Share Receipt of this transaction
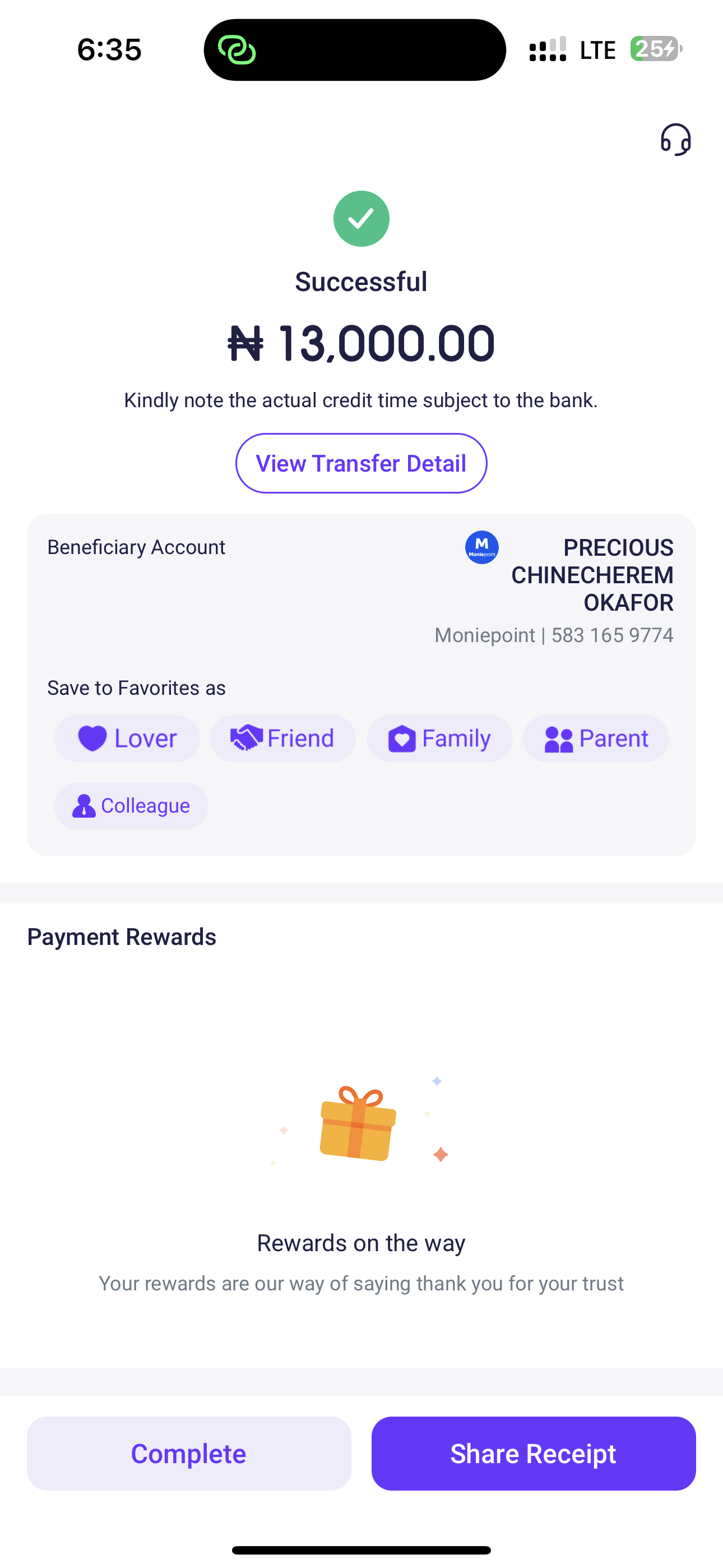723x1568 pixels. (x=533, y=1453)
